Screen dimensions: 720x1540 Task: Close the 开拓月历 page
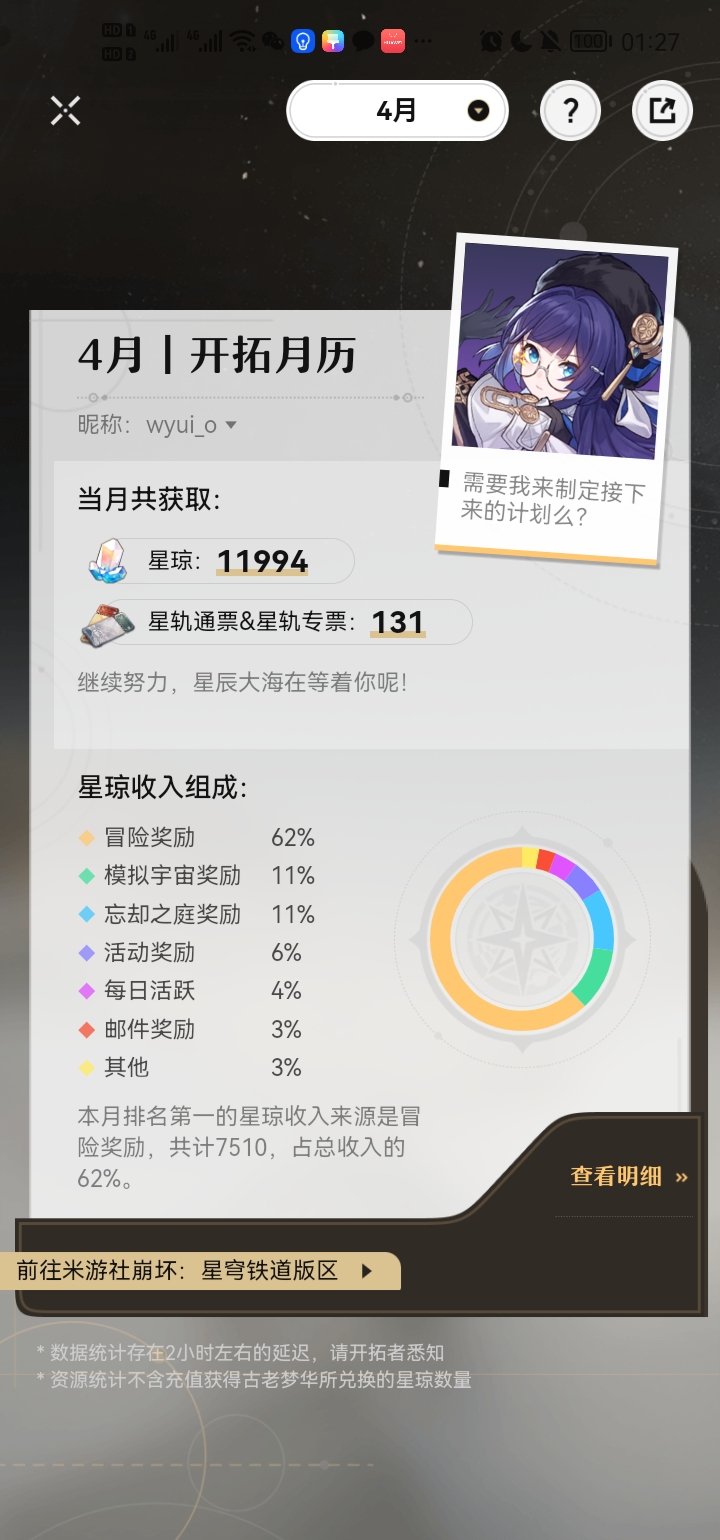tap(65, 110)
